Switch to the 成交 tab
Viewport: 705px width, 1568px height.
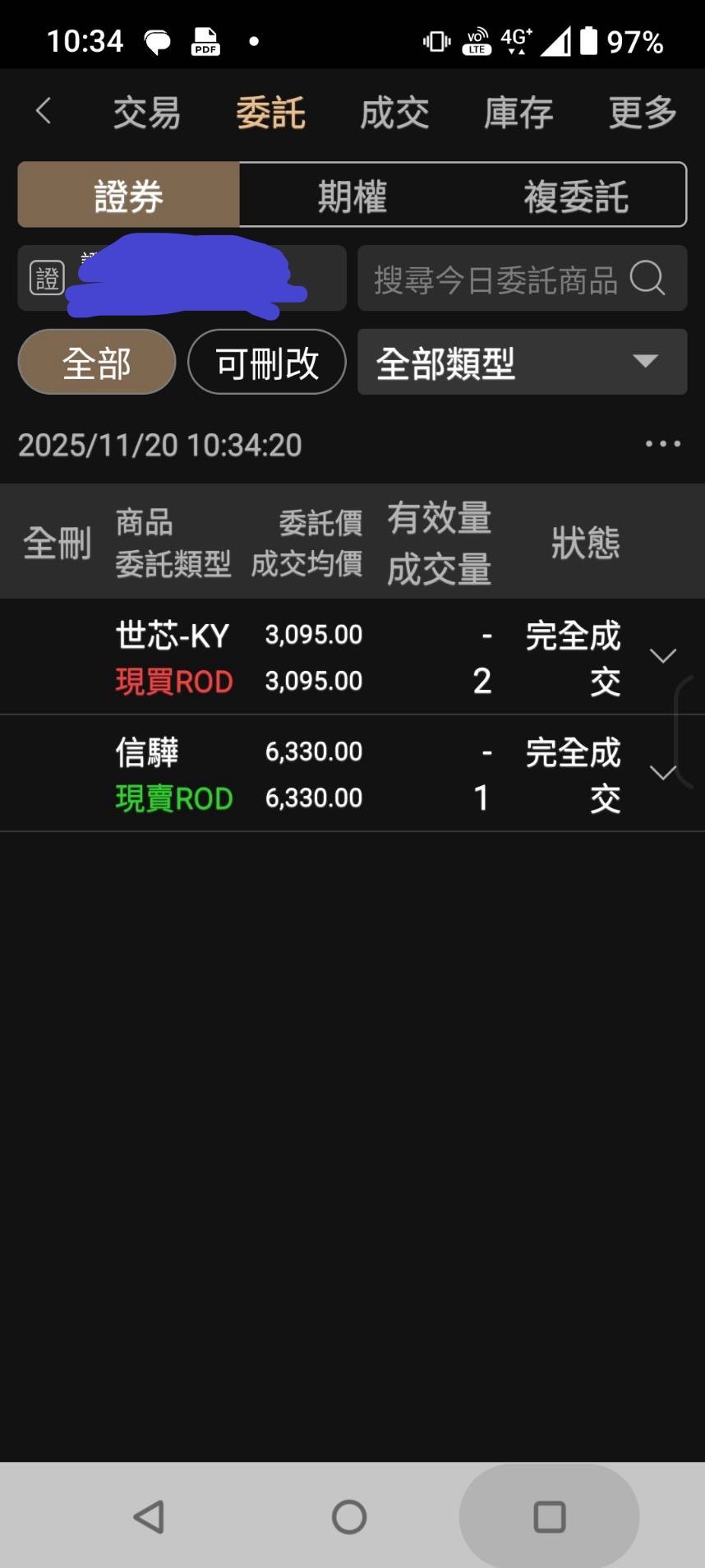[x=394, y=113]
